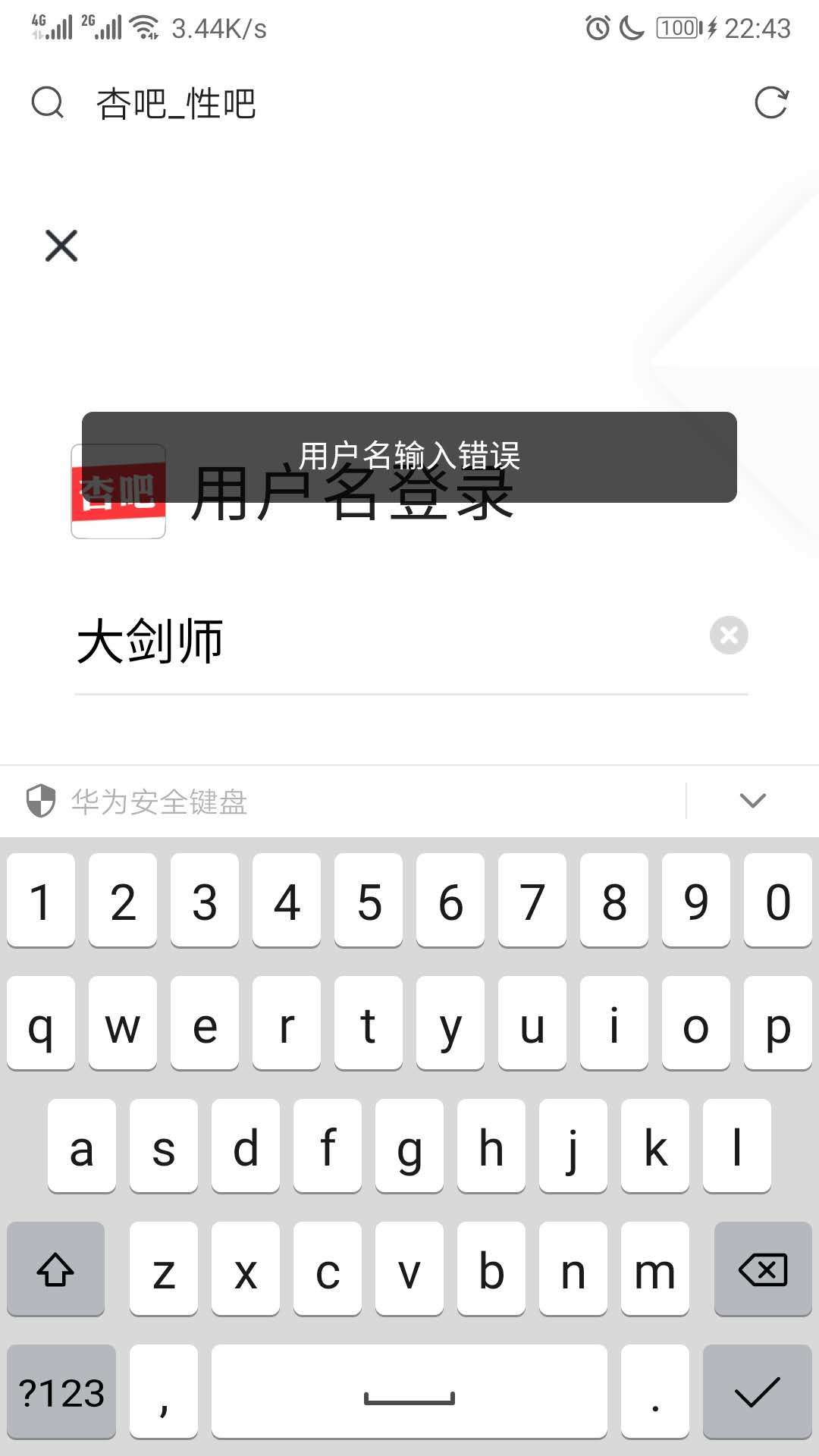The width and height of the screenshot is (819, 1456).
Task: Switch keyboard to ?123 symbols
Action: (x=61, y=1392)
